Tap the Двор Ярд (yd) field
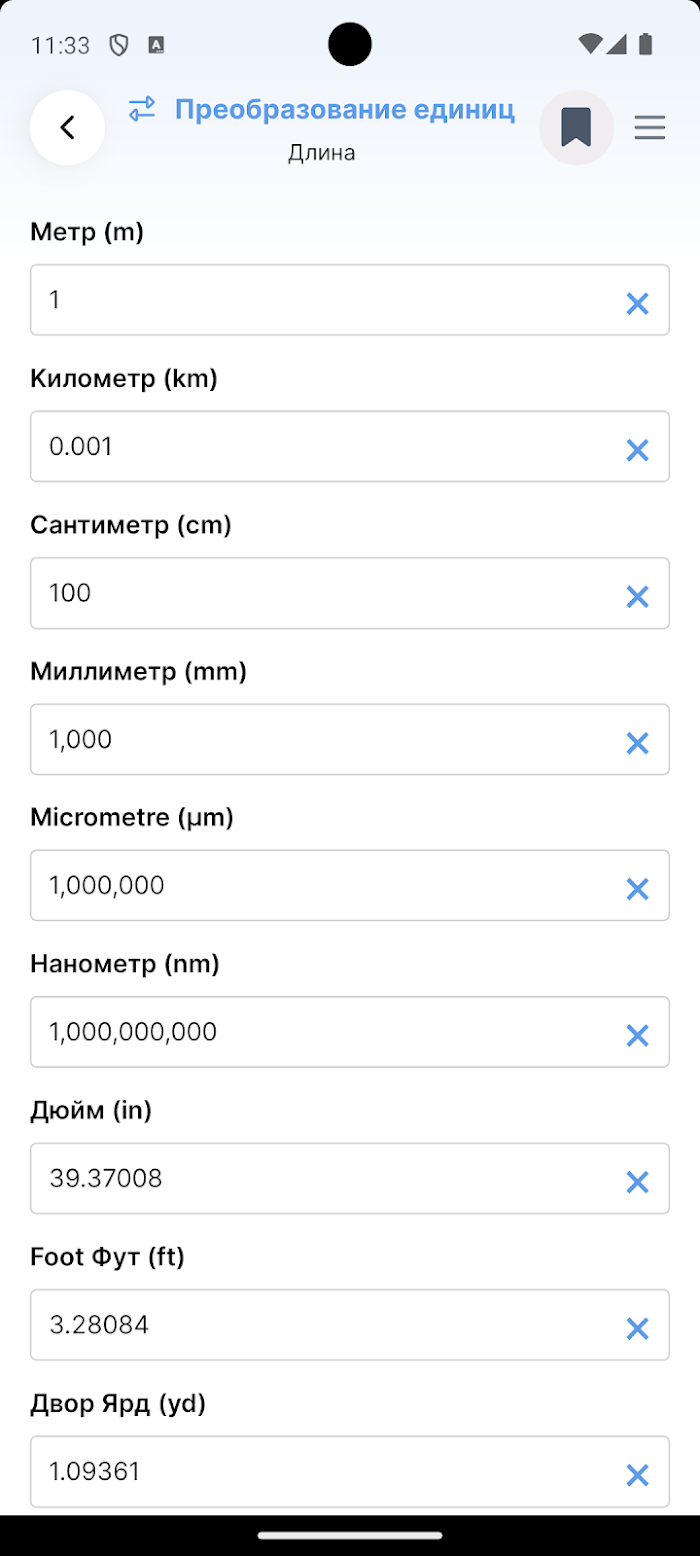 click(350, 1471)
